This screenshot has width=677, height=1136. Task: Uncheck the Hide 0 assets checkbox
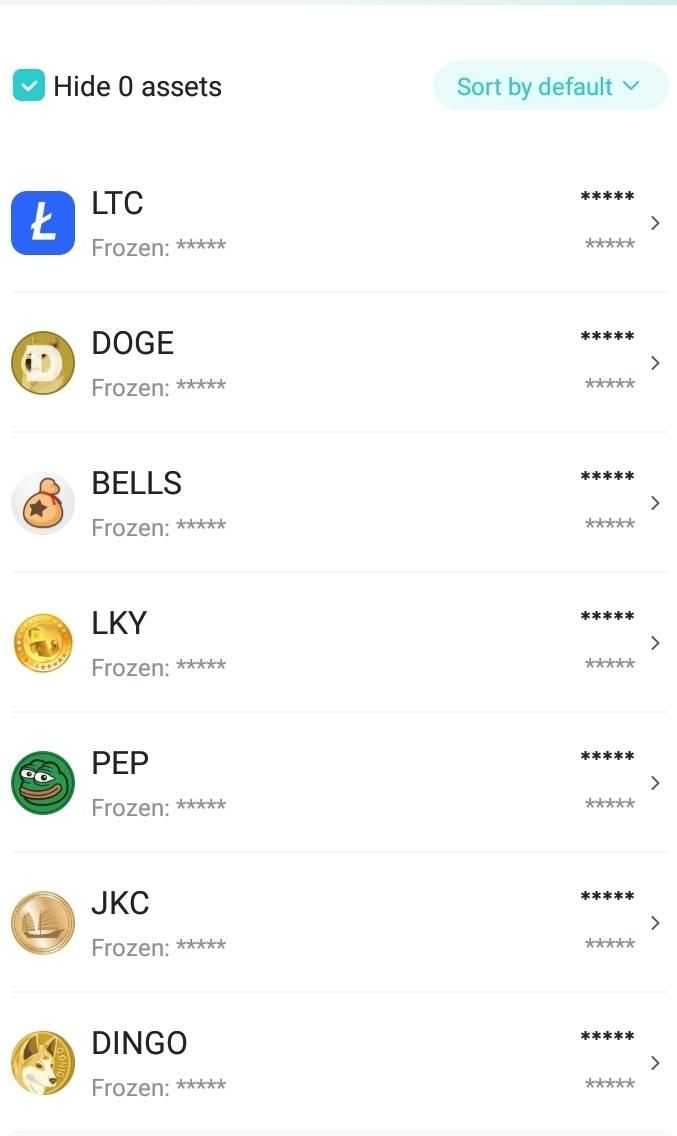click(28, 86)
